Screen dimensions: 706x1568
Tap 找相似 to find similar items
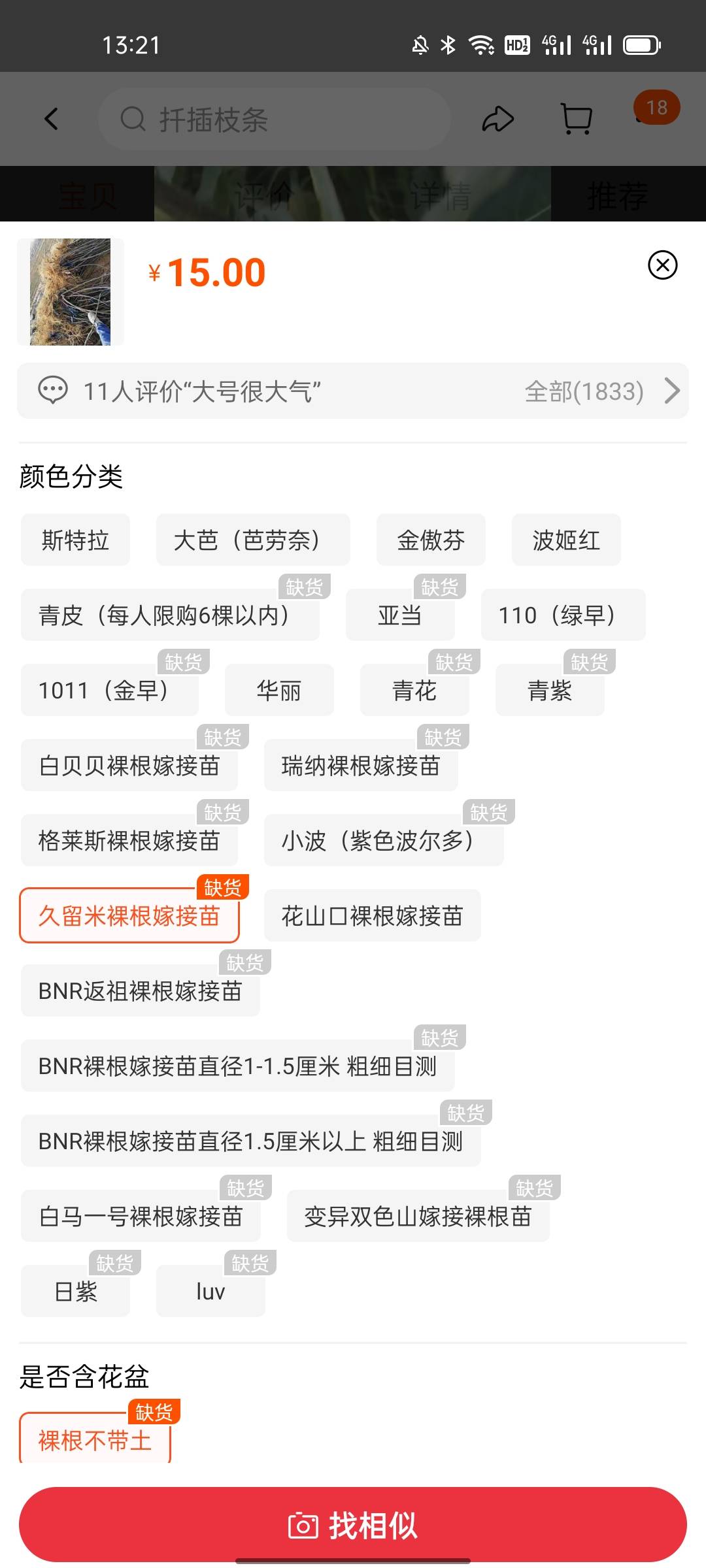click(353, 1525)
